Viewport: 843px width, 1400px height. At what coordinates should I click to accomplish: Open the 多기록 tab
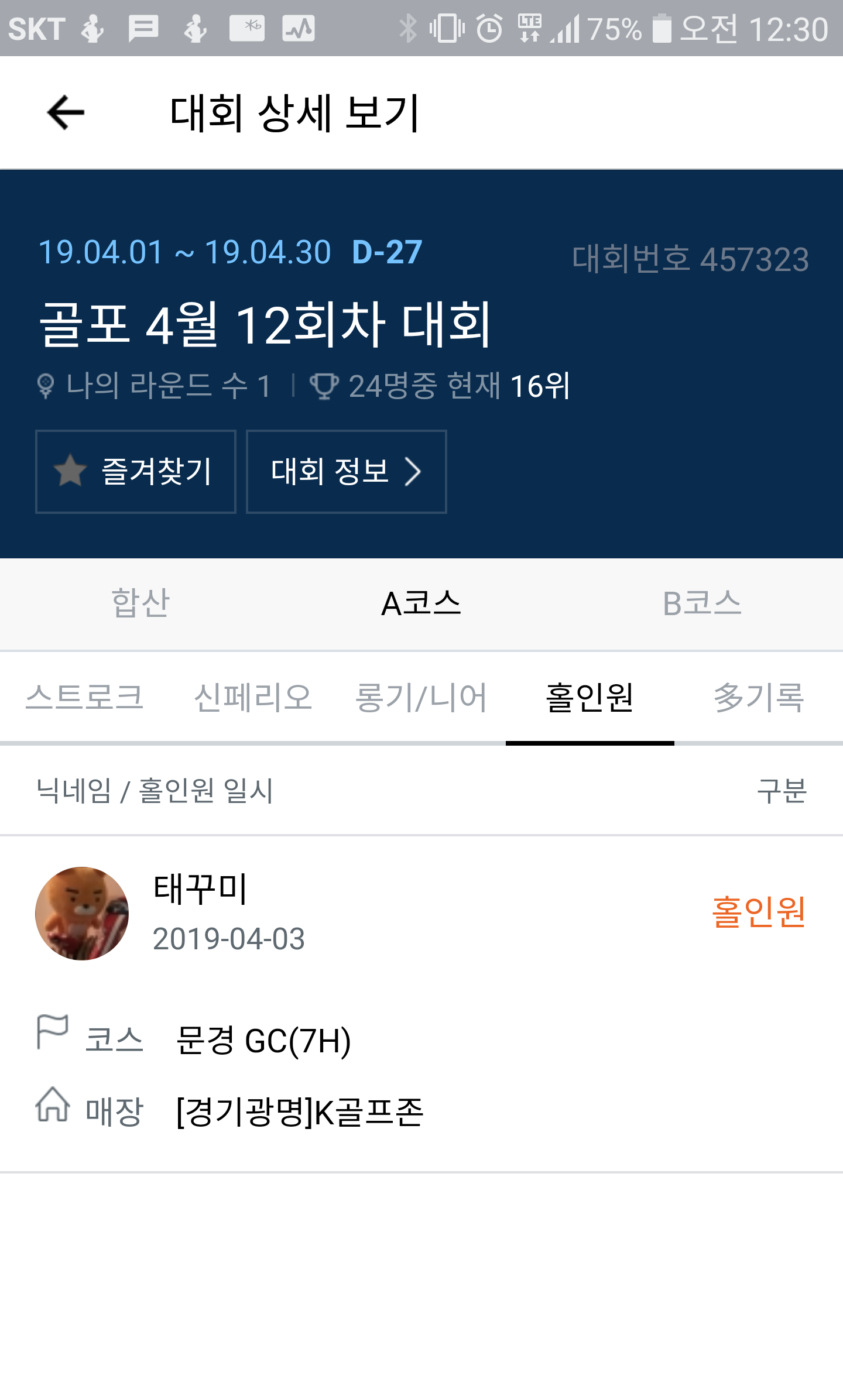tap(759, 698)
